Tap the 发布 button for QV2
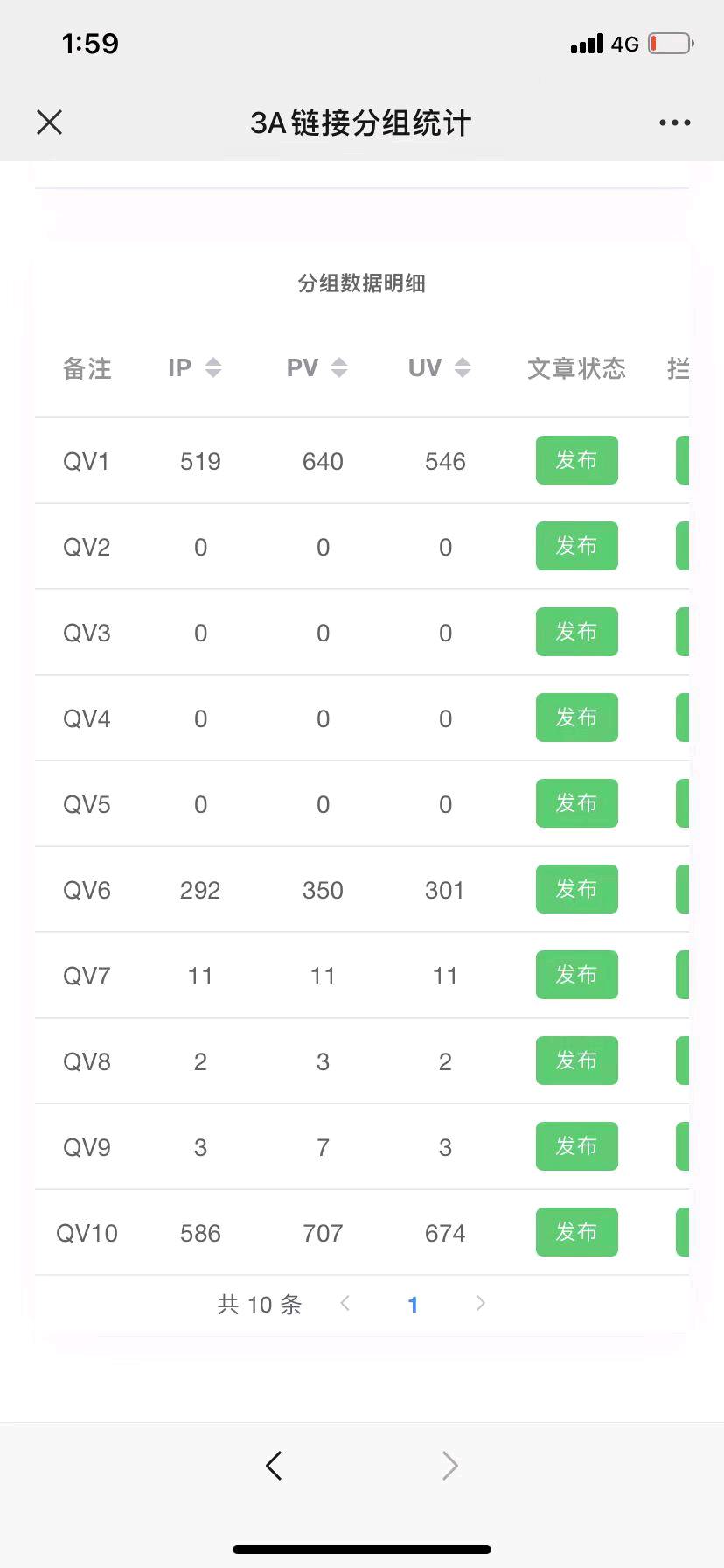 [x=577, y=546]
